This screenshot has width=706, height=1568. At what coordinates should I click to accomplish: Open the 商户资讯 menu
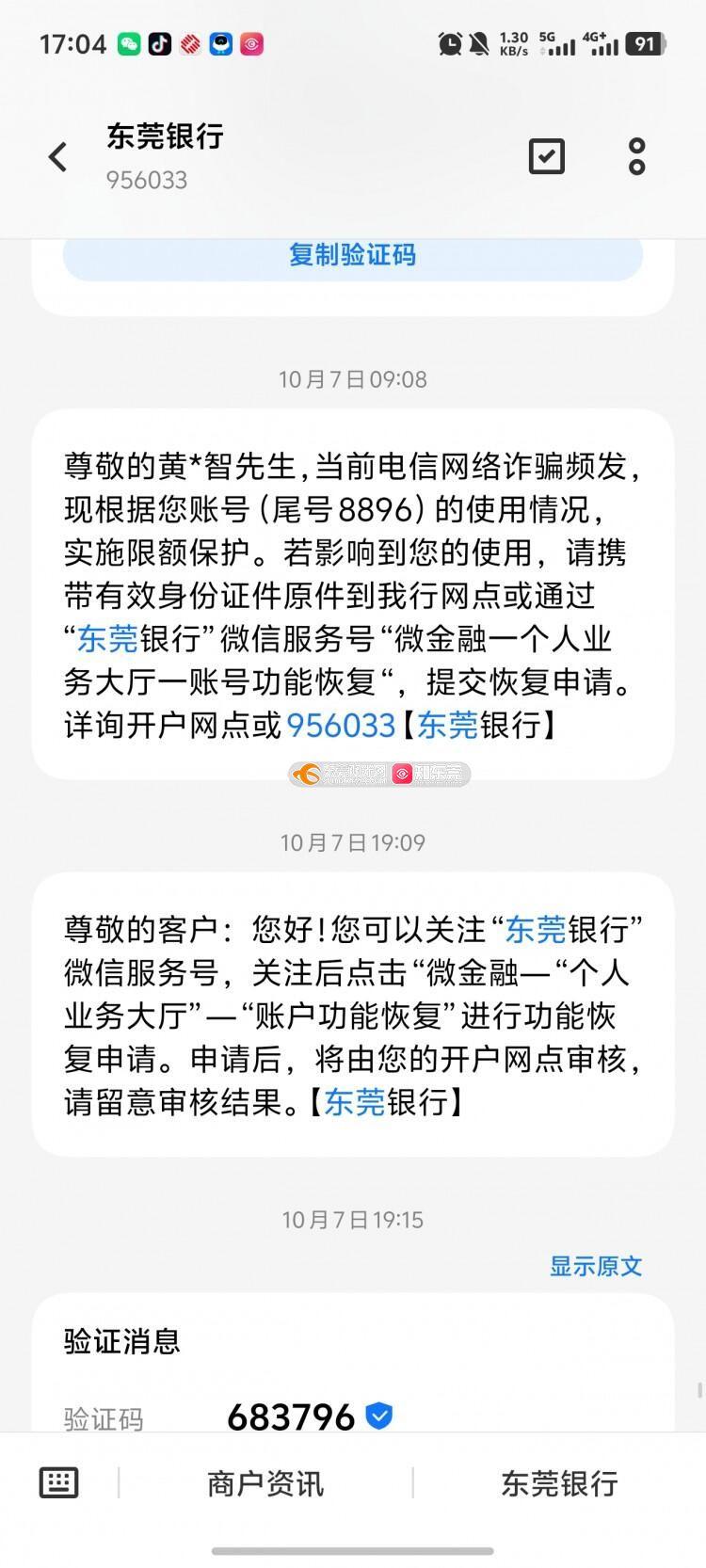click(265, 1484)
